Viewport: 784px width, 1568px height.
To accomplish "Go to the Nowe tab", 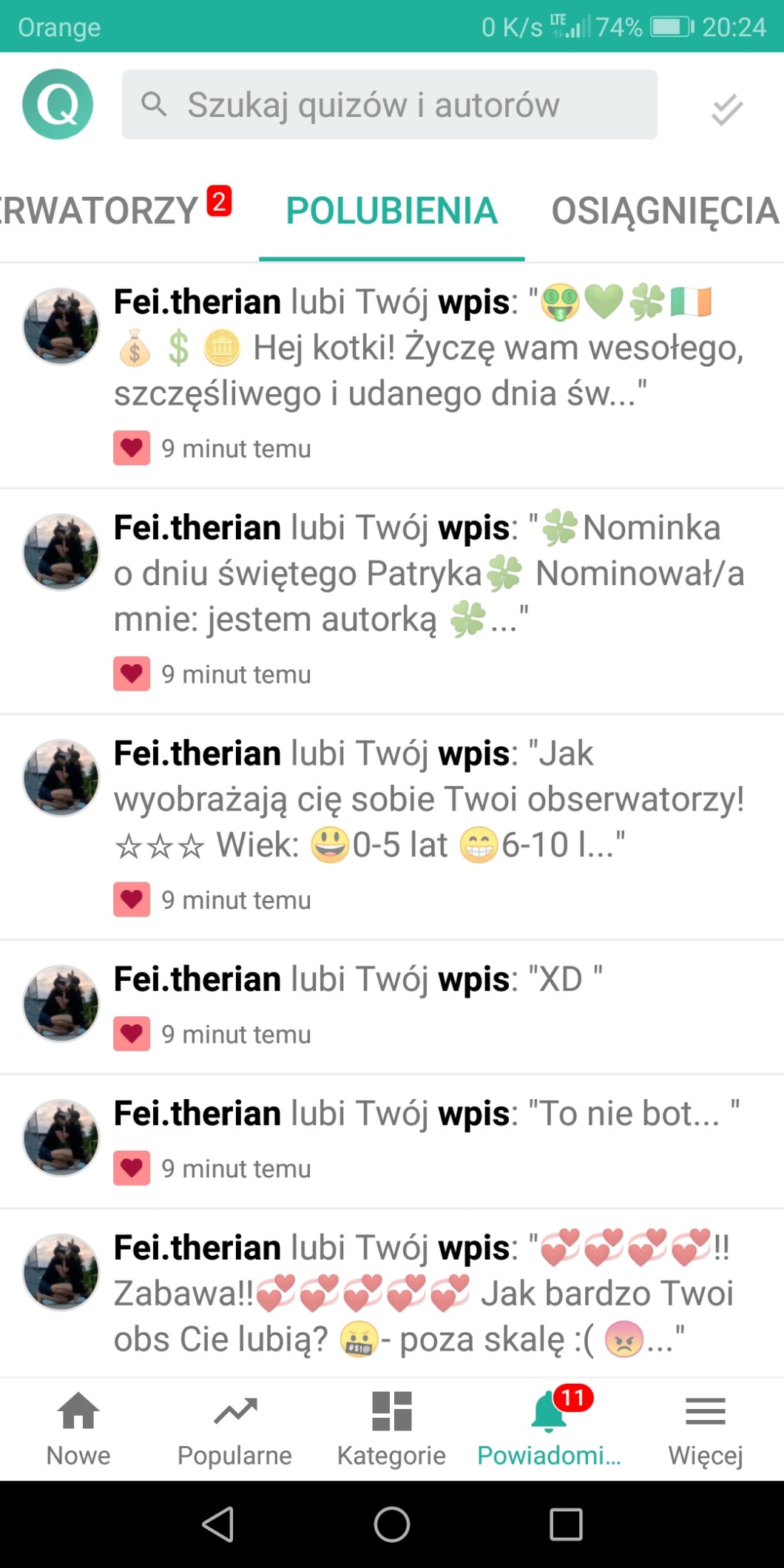I will (x=78, y=1428).
